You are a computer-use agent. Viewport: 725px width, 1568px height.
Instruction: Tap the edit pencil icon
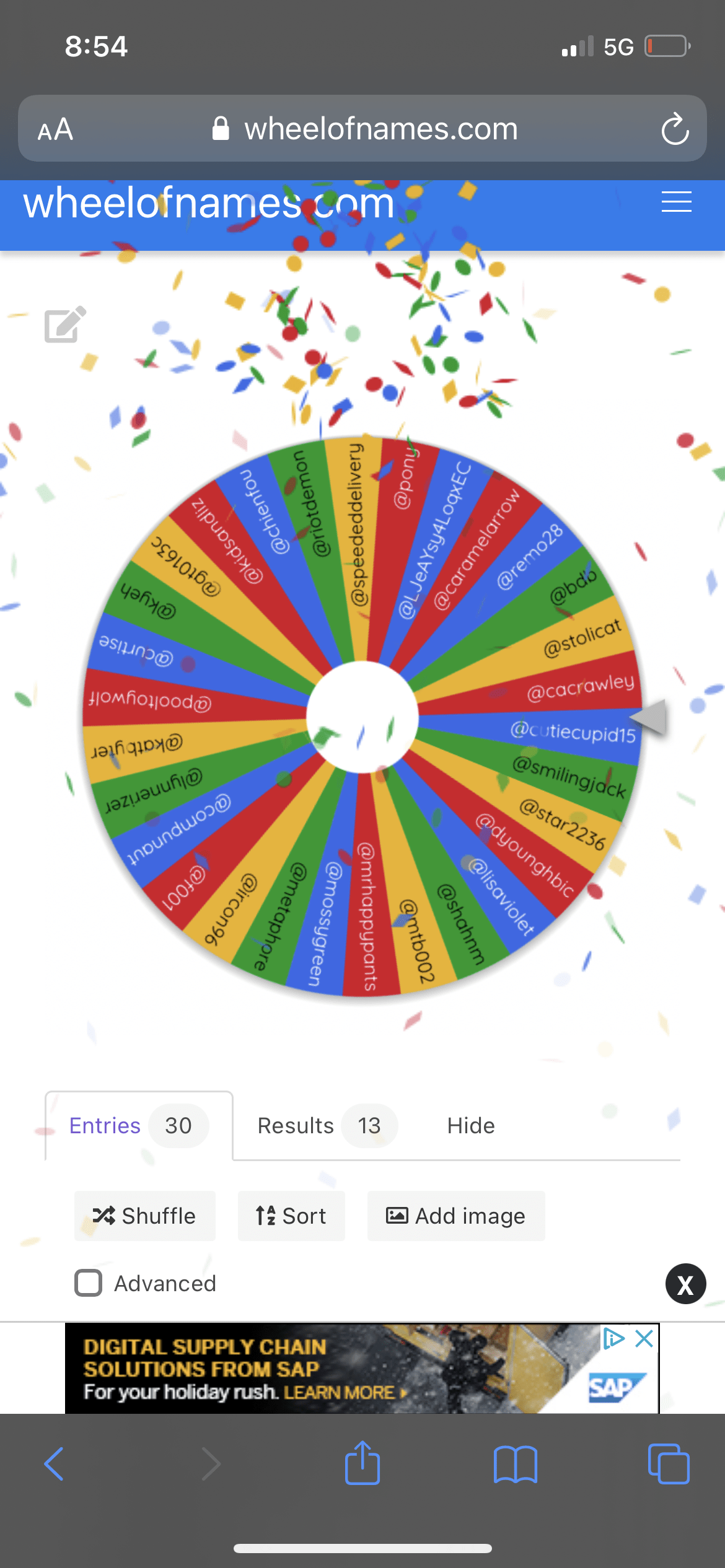pos(64,324)
